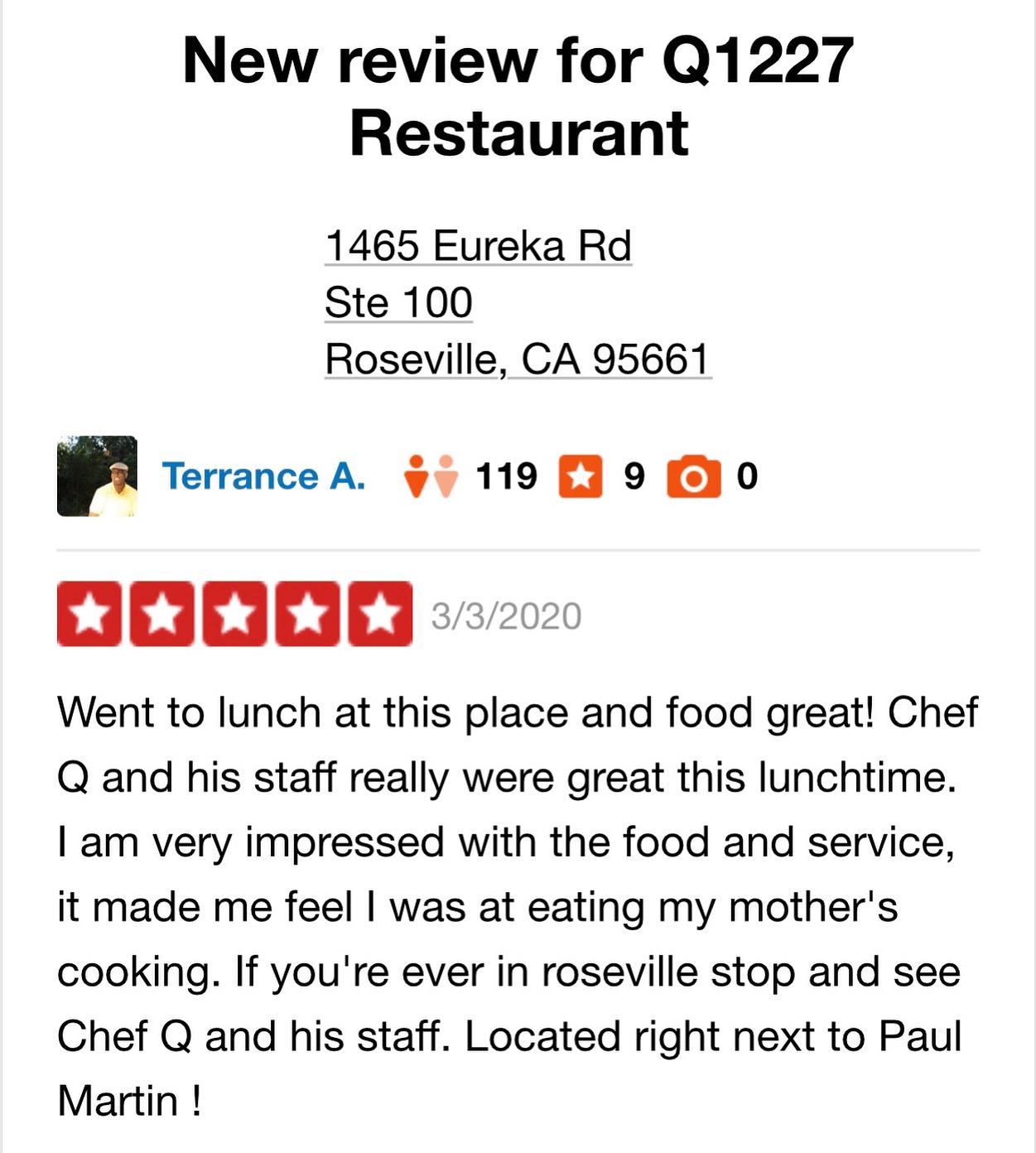
Task: Open Terrance A.'s reviewer profile
Action: pos(263,476)
